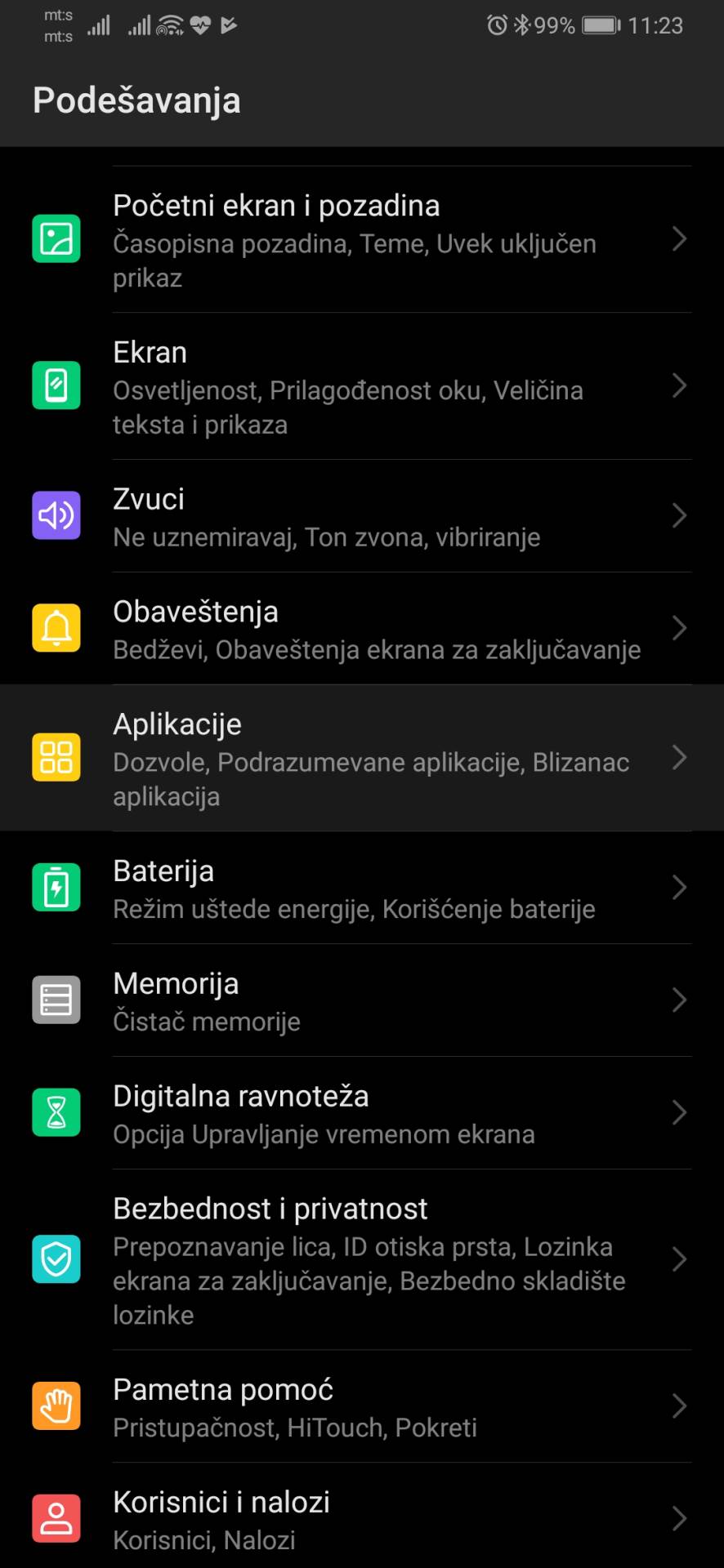Go to Zvuci sound settings
The width and height of the screenshot is (724, 1568).
point(361,516)
